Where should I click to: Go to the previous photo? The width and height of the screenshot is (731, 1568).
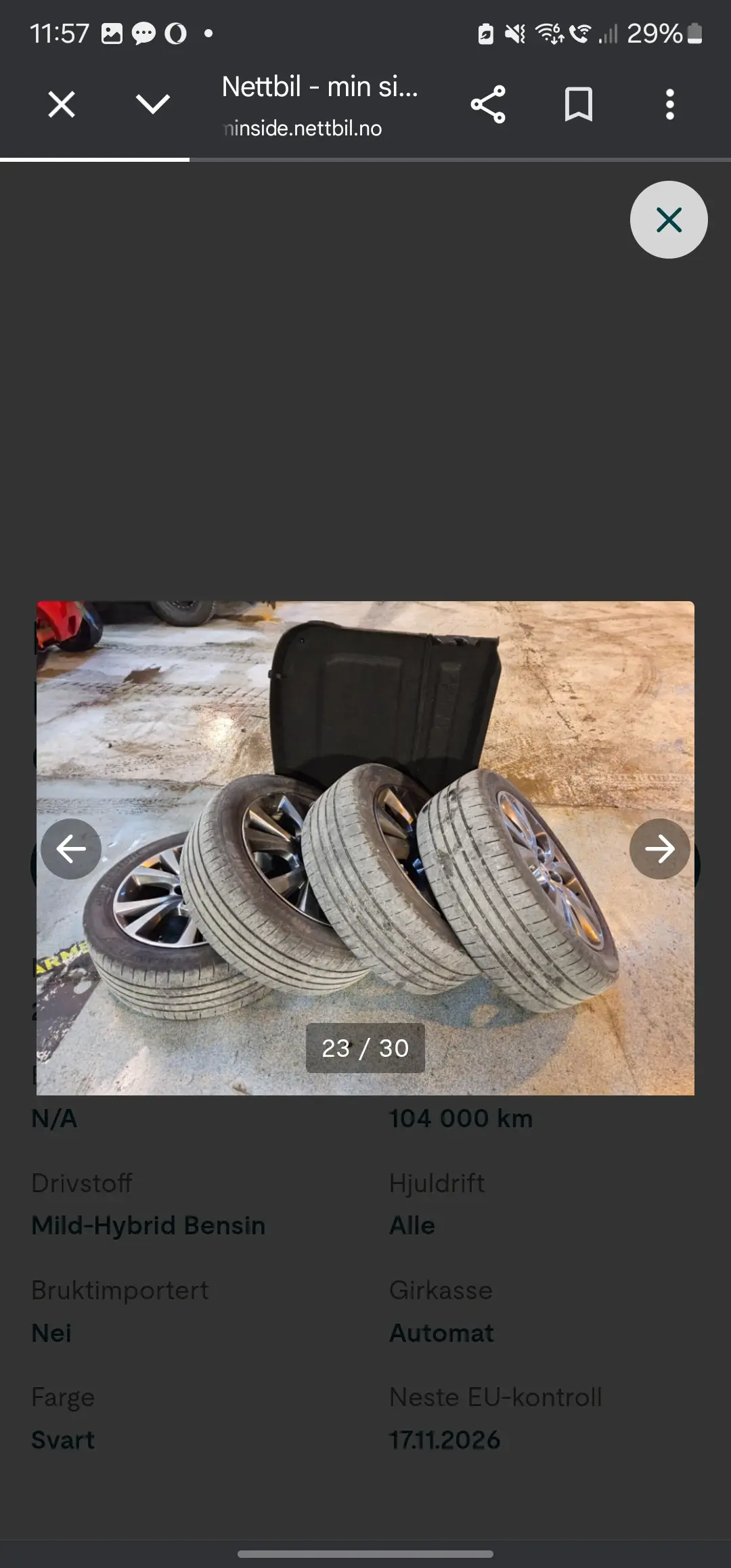(x=71, y=849)
